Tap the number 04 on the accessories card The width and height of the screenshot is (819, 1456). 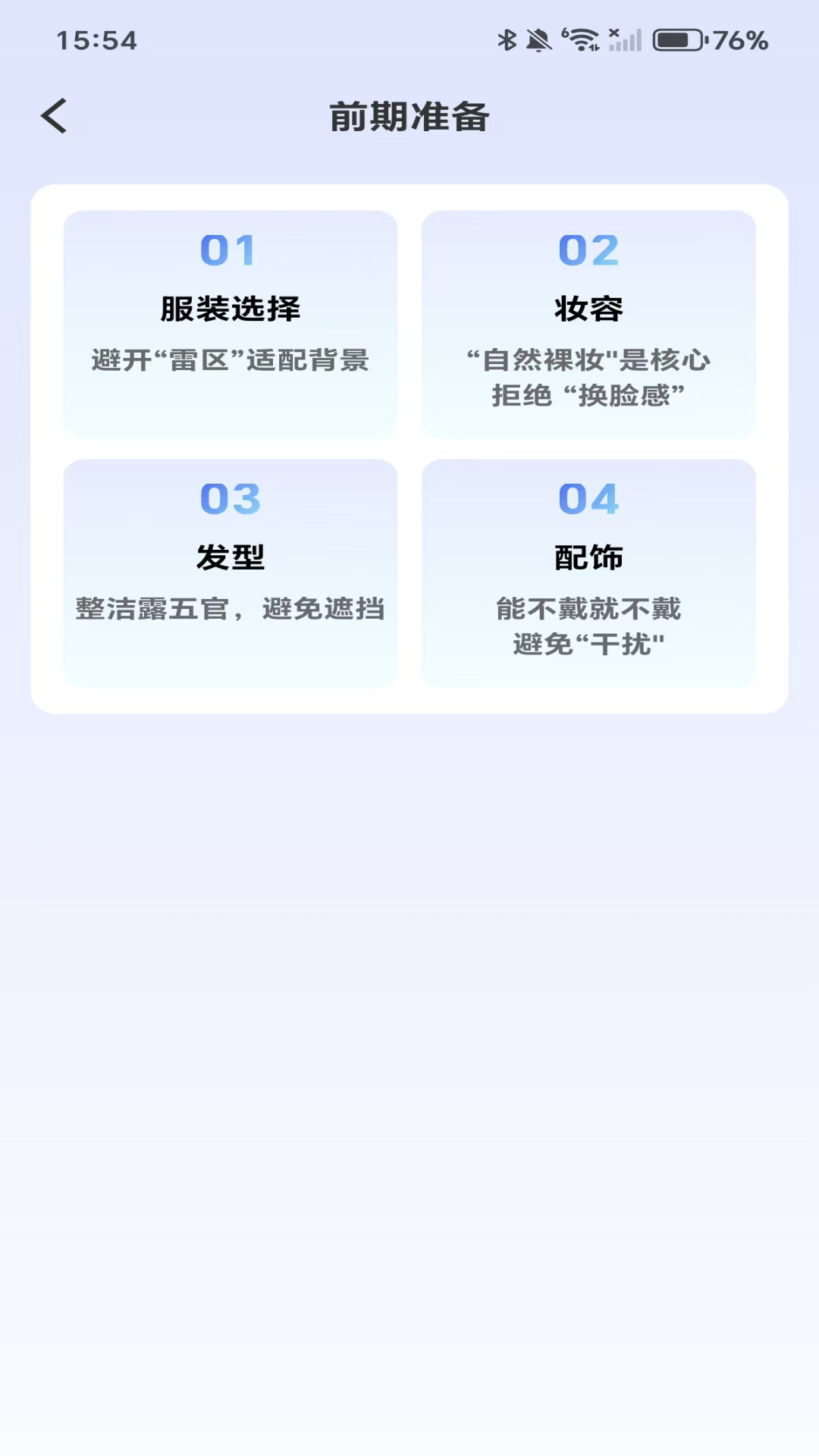(588, 499)
